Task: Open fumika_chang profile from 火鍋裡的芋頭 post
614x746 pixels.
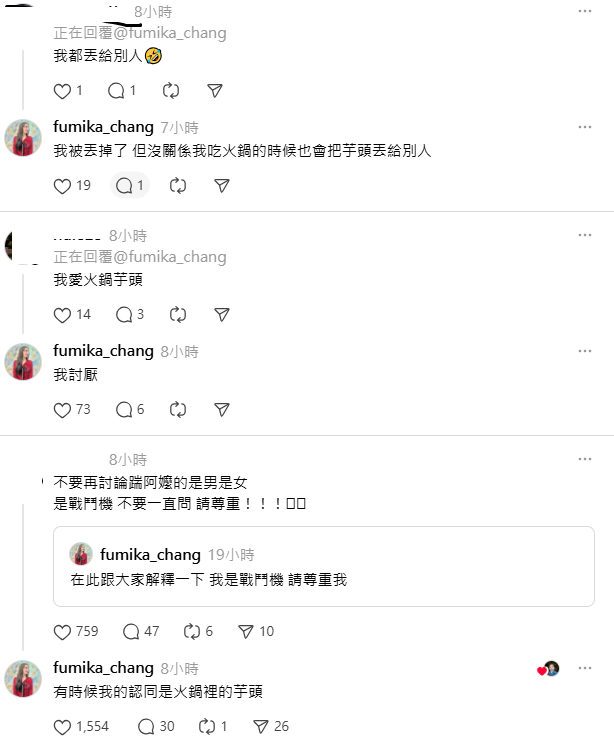Action: pyautogui.click(x=103, y=668)
